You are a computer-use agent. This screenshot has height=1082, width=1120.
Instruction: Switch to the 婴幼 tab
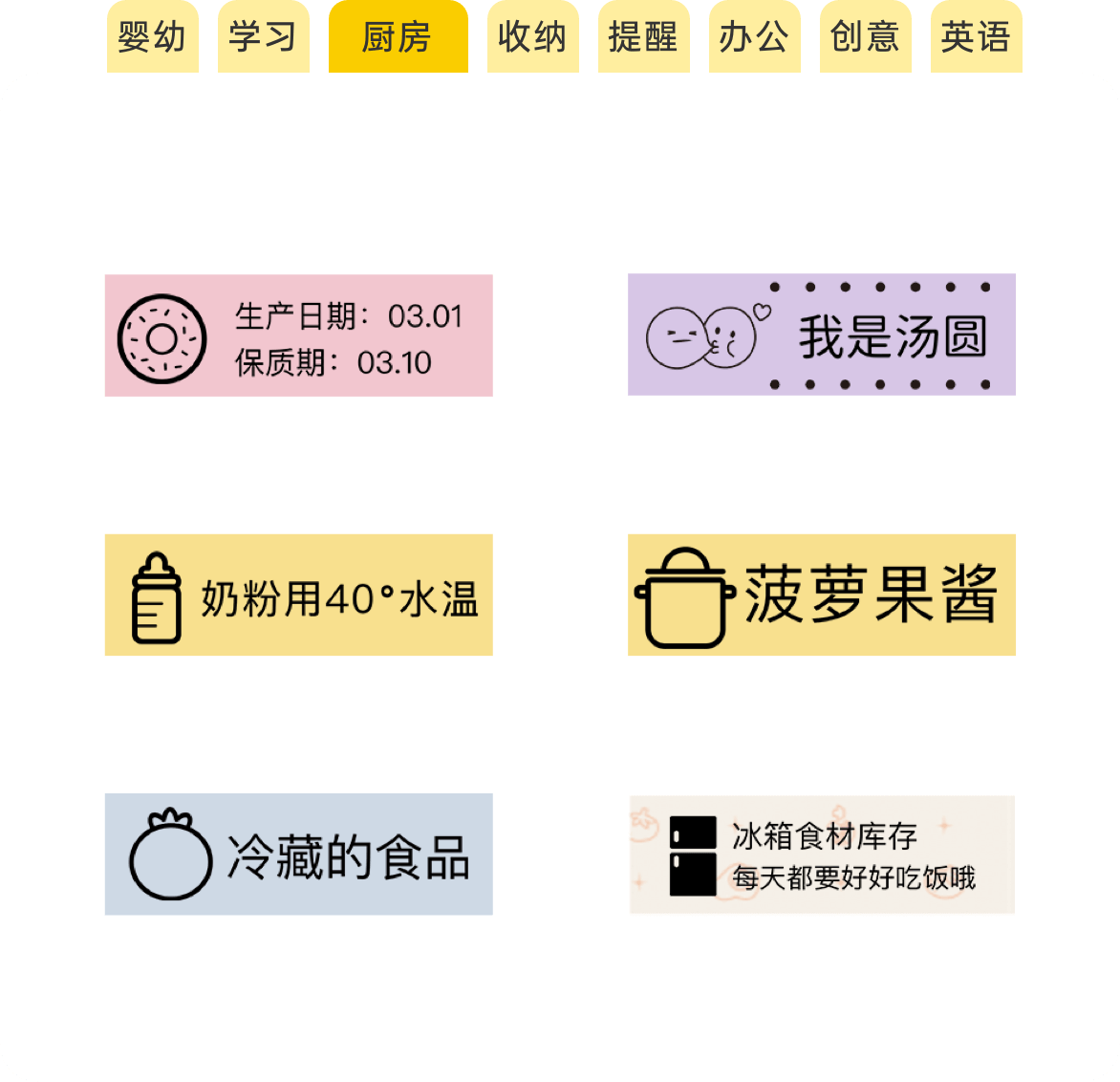[152, 37]
